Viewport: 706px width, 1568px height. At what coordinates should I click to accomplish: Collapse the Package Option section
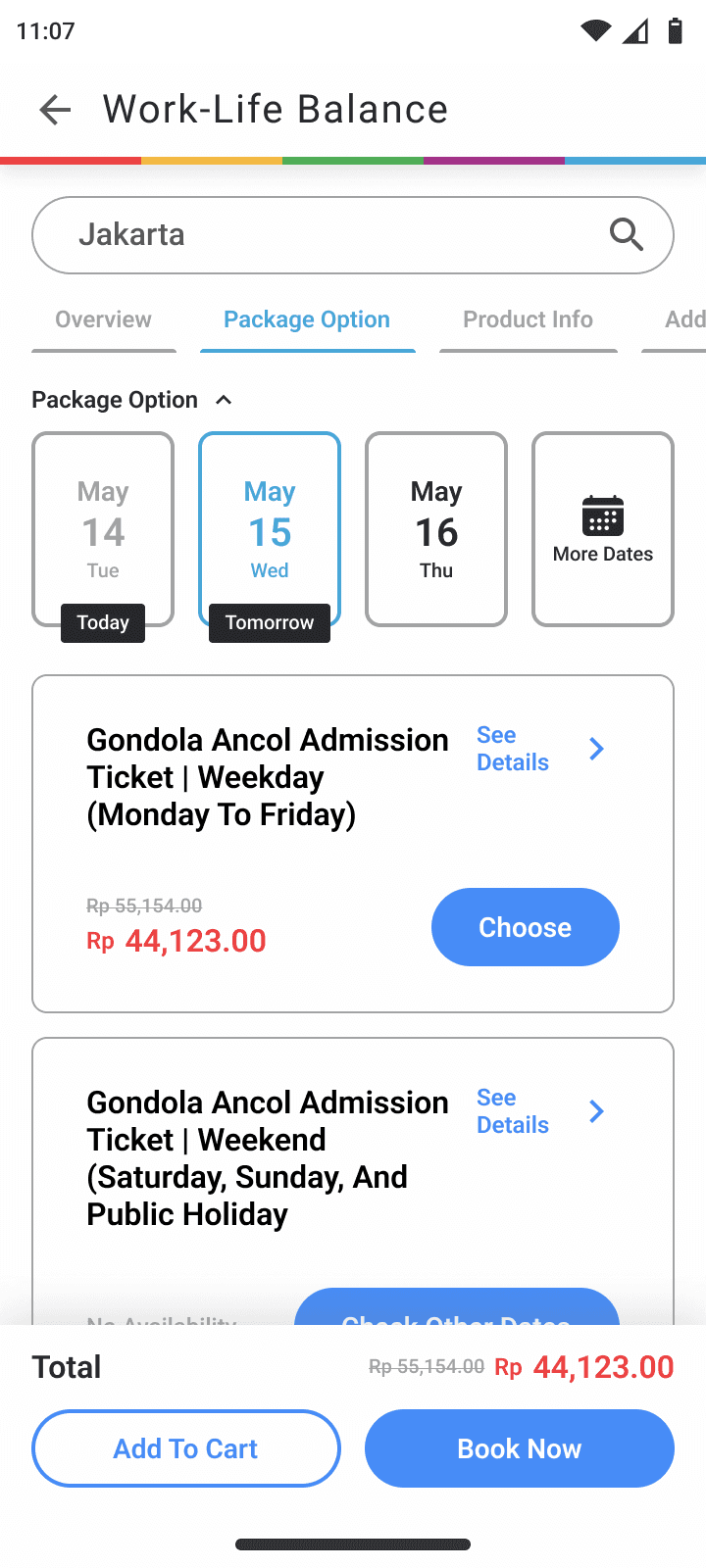click(224, 400)
